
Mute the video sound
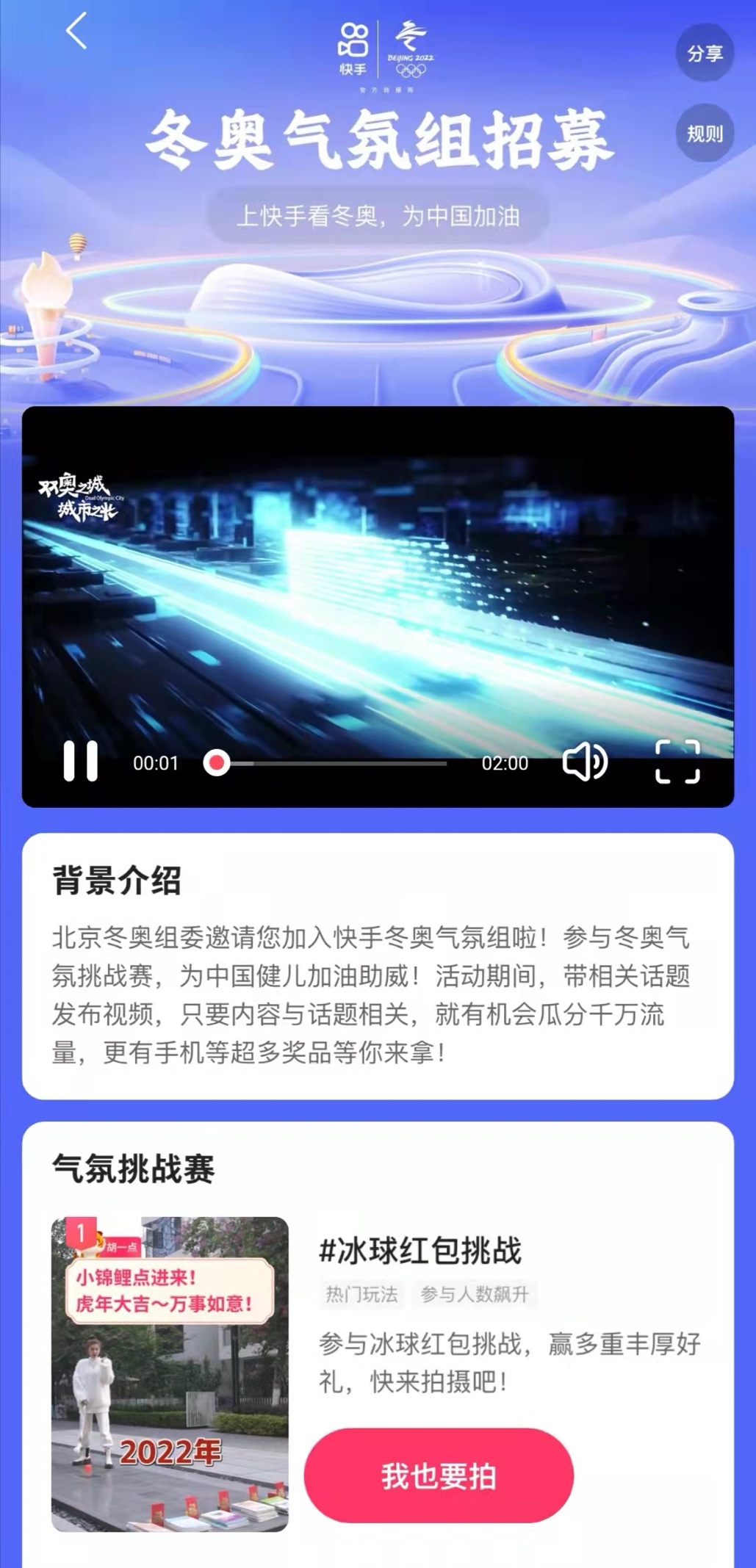tap(584, 762)
